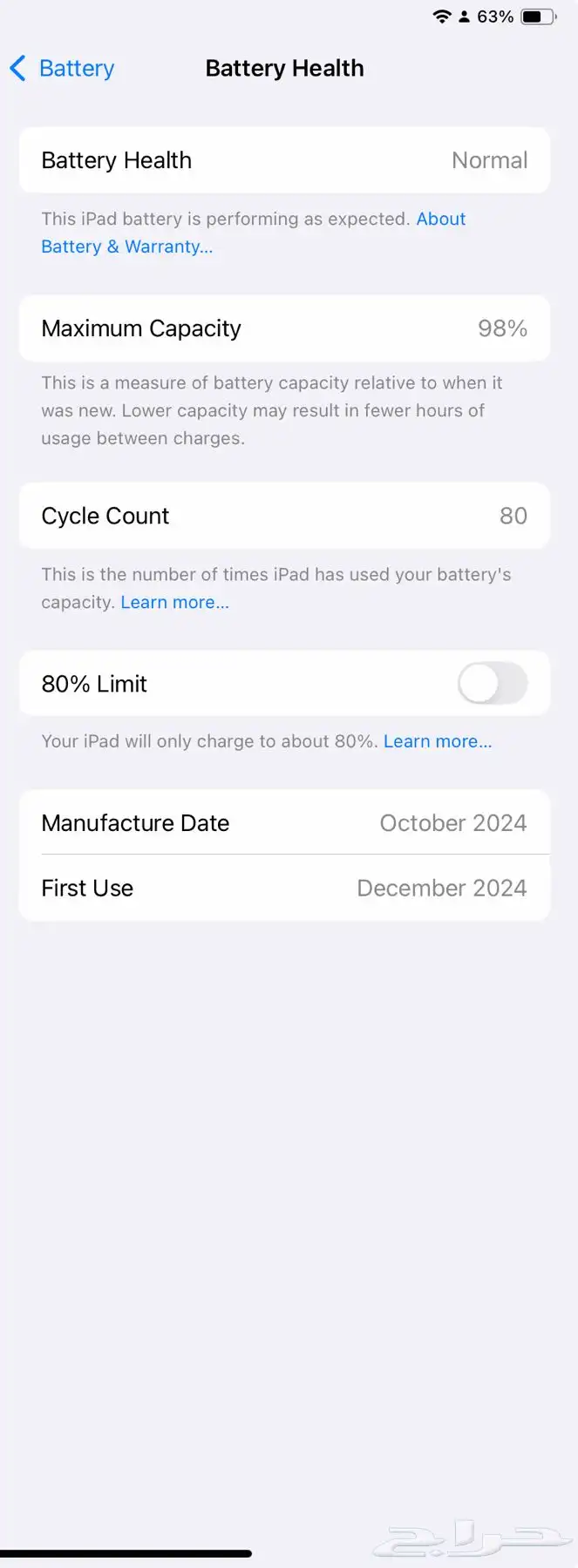Open Learn more about 80% charge limit
Image resolution: width=578 pixels, height=1568 pixels.
tap(438, 741)
